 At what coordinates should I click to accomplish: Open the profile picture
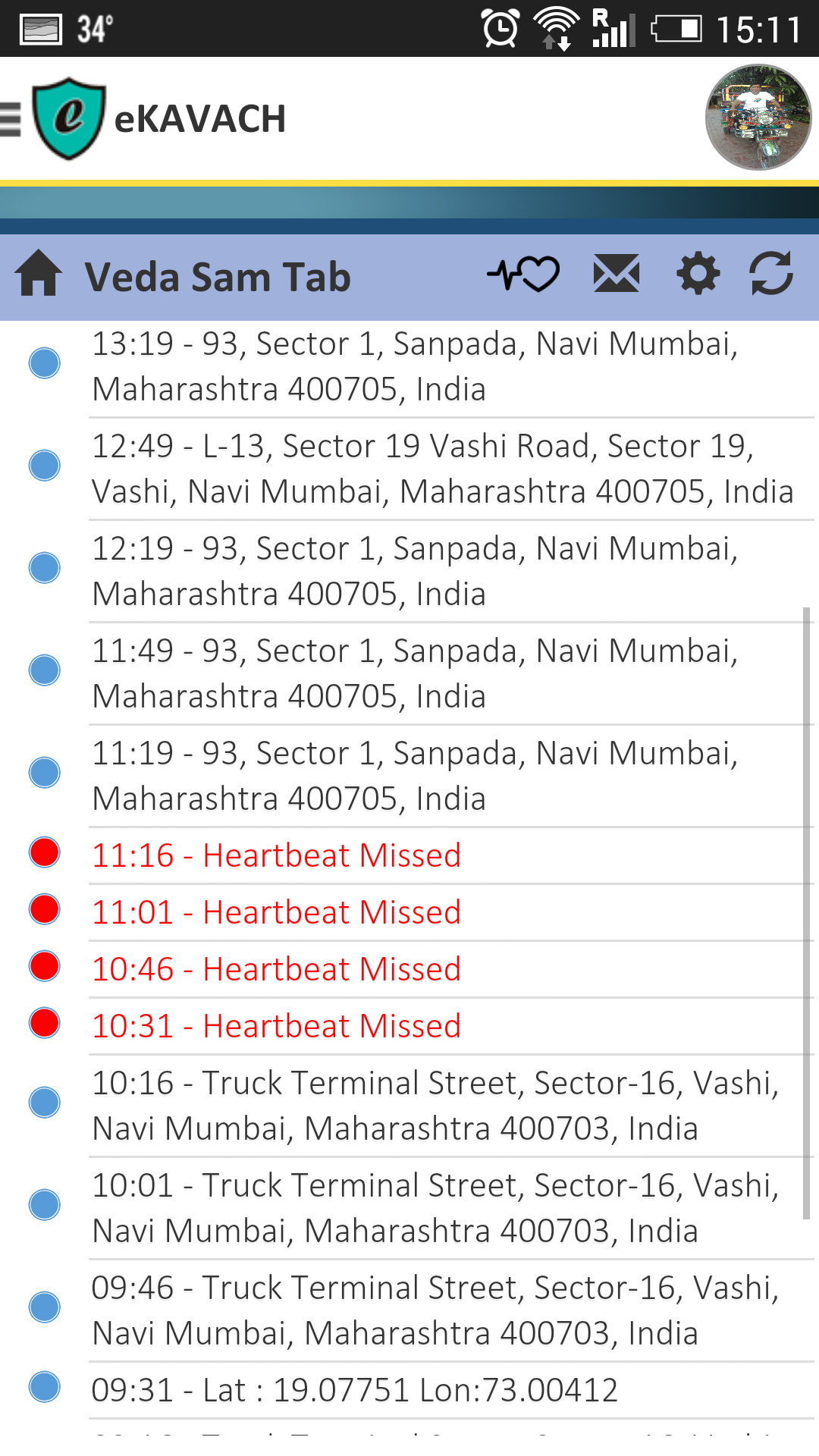click(758, 118)
